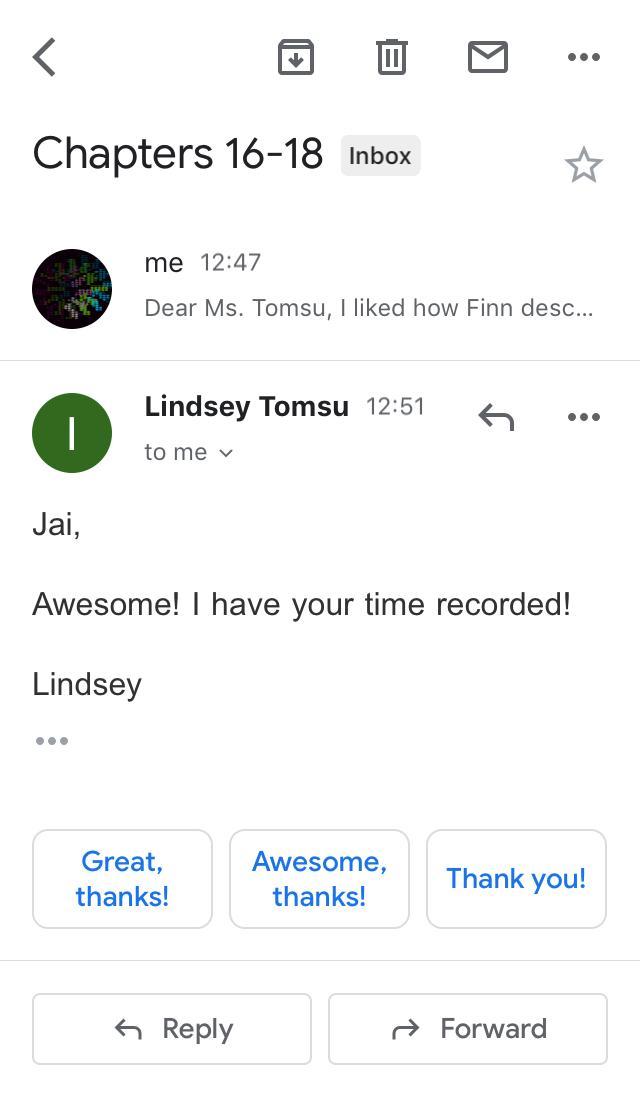
Task: Archive this email conversation
Action: (295, 57)
